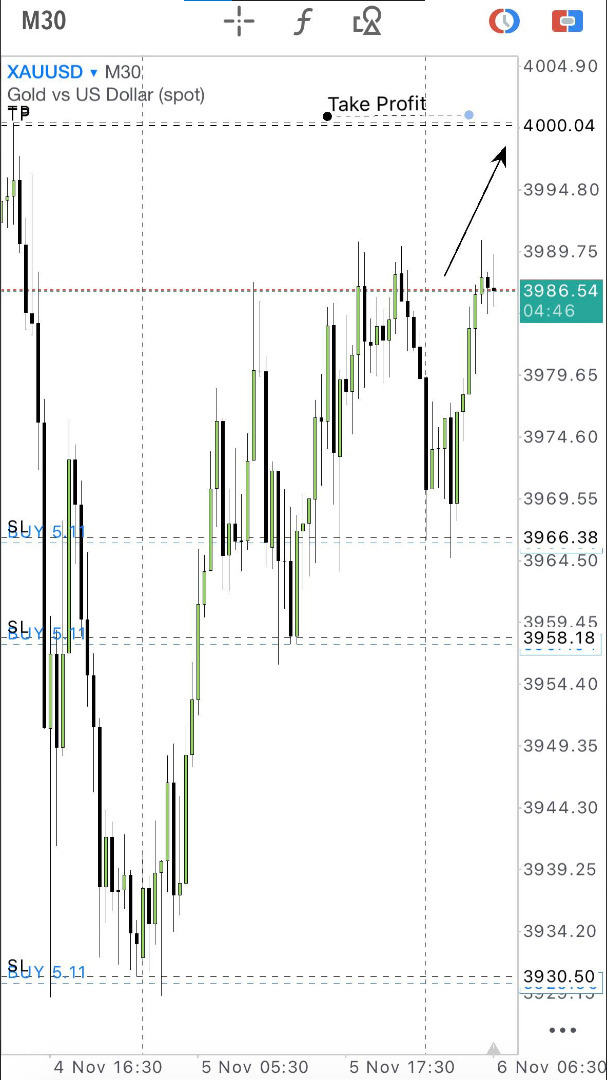Open the chart objects and shapes tool

[x=367, y=21]
